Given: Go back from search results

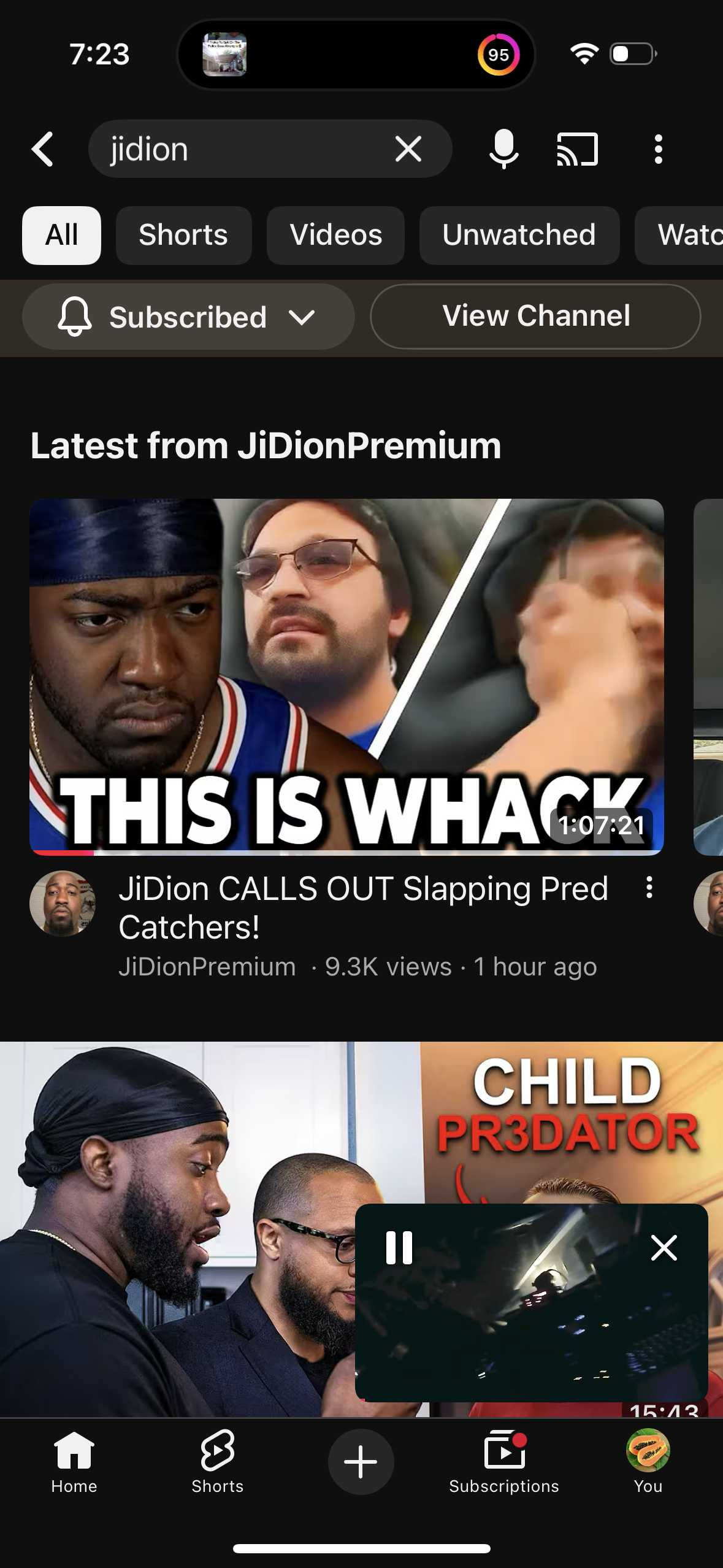Looking at the screenshot, I should (43, 149).
